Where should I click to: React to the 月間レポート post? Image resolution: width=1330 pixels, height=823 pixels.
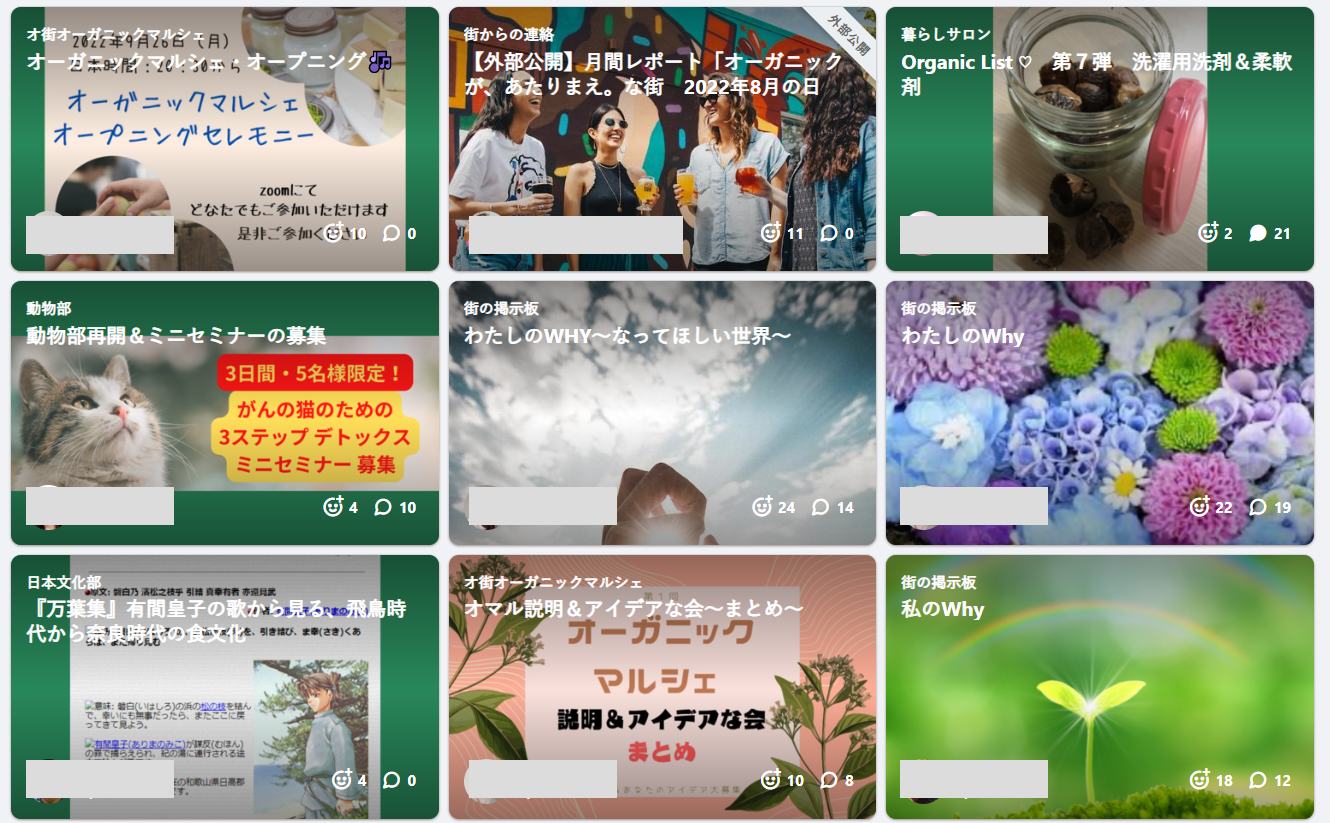click(x=770, y=233)
